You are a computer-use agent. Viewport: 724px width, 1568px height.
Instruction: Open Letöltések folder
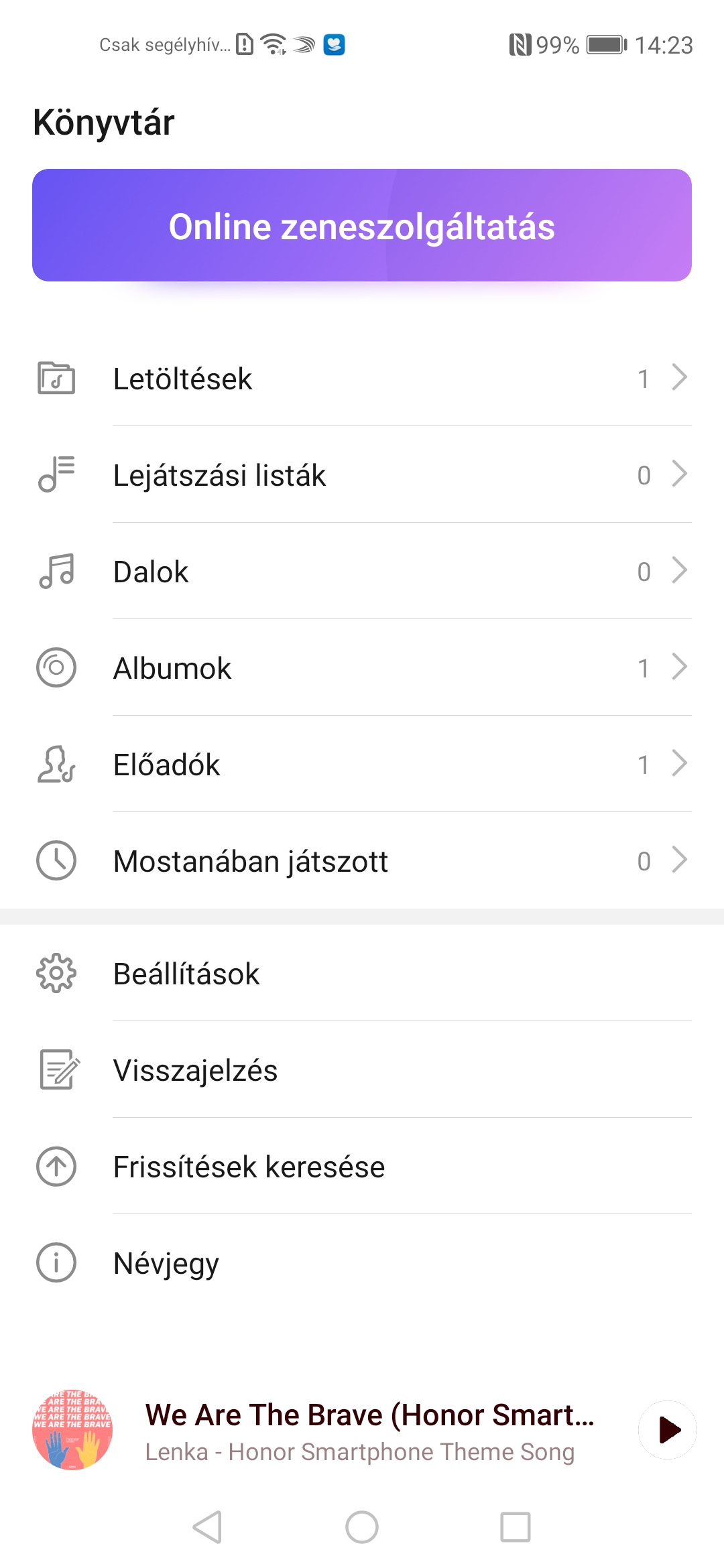362,379
